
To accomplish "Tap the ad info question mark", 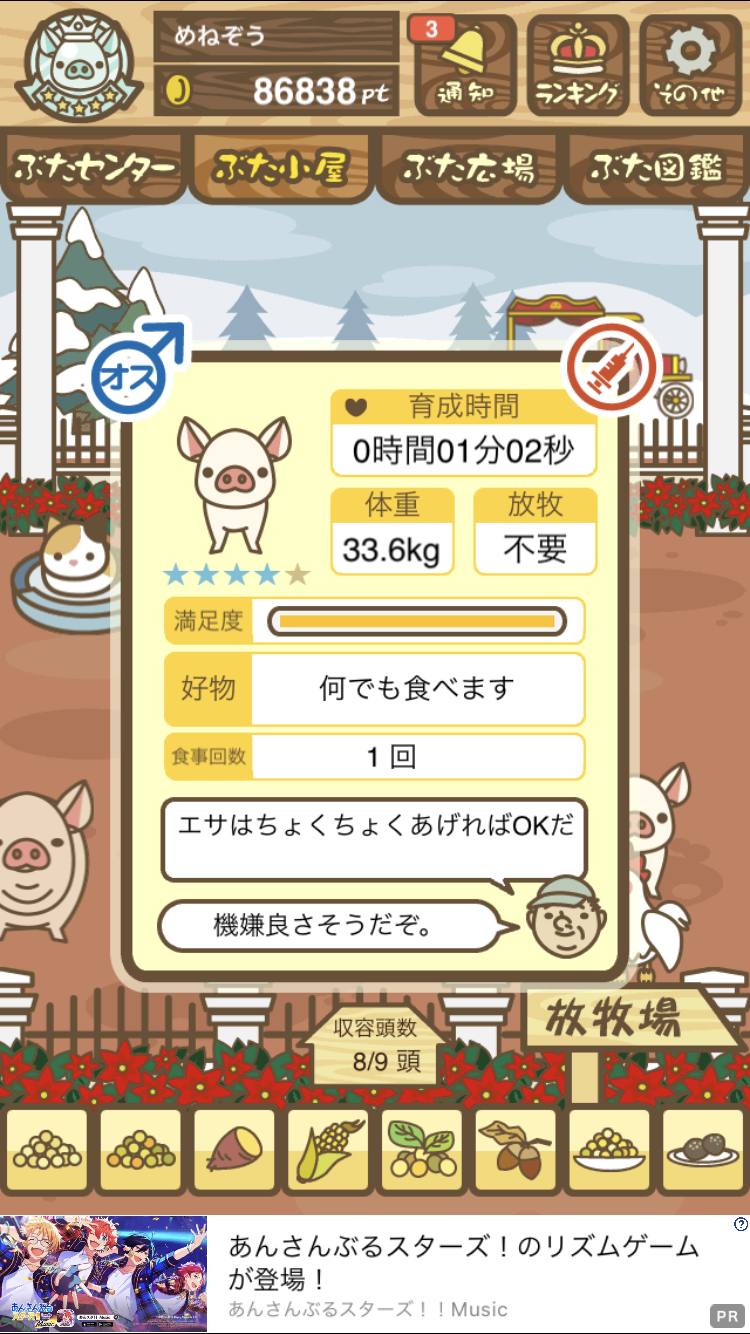I will tap(740, 1225).
